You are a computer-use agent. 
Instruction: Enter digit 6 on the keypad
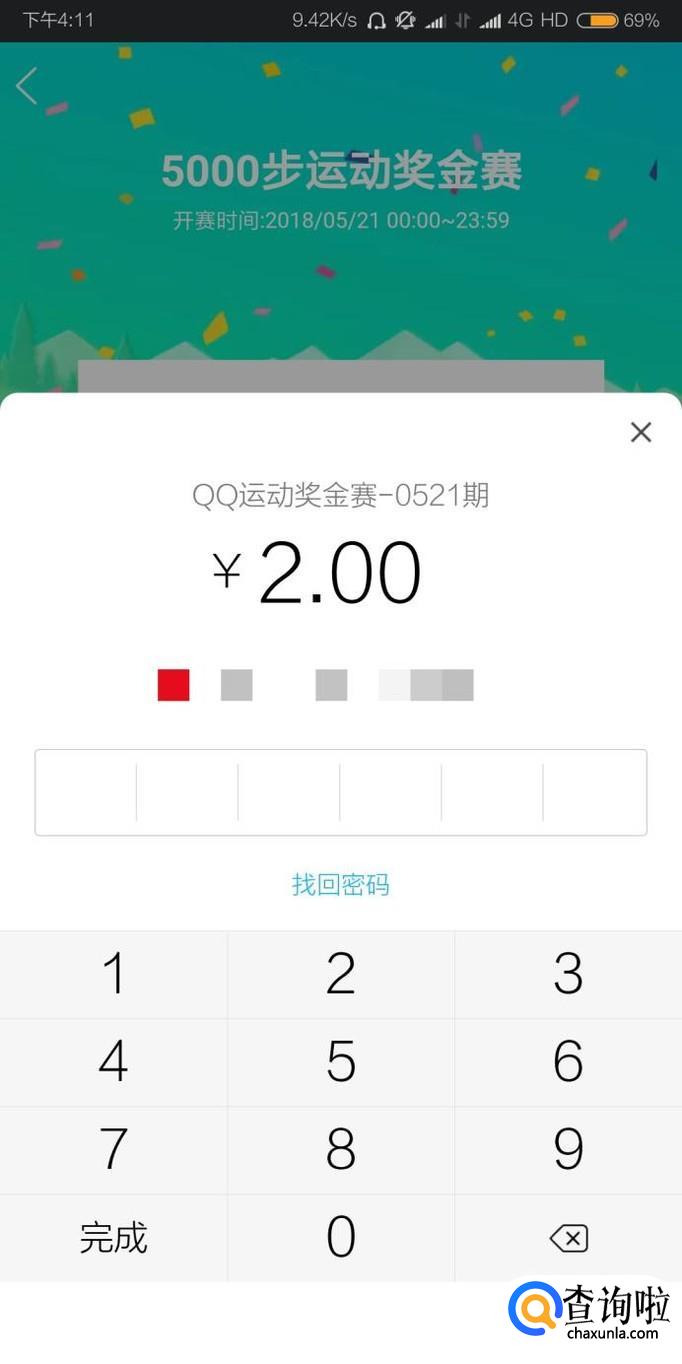(568, 1062)
